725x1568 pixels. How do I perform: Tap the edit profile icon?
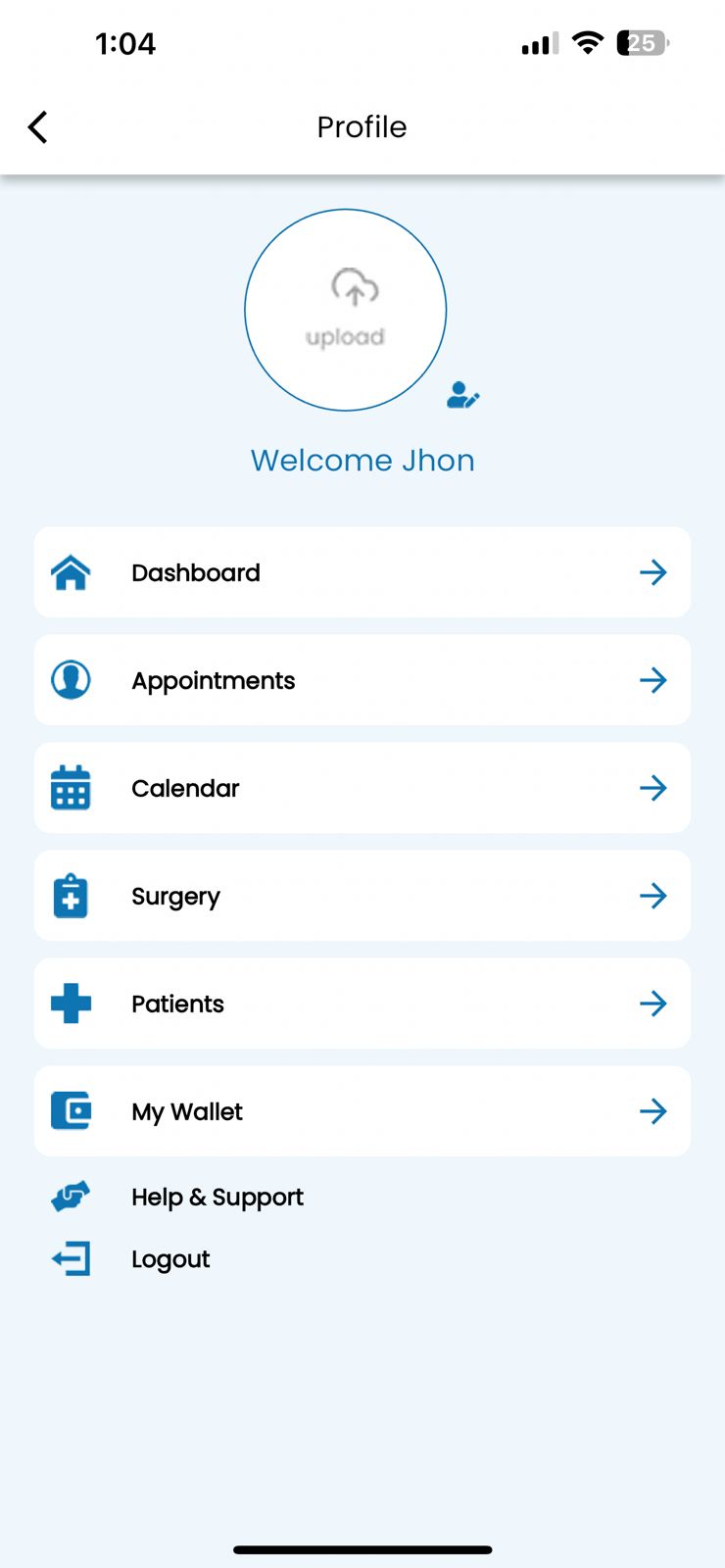pos(462,395)
